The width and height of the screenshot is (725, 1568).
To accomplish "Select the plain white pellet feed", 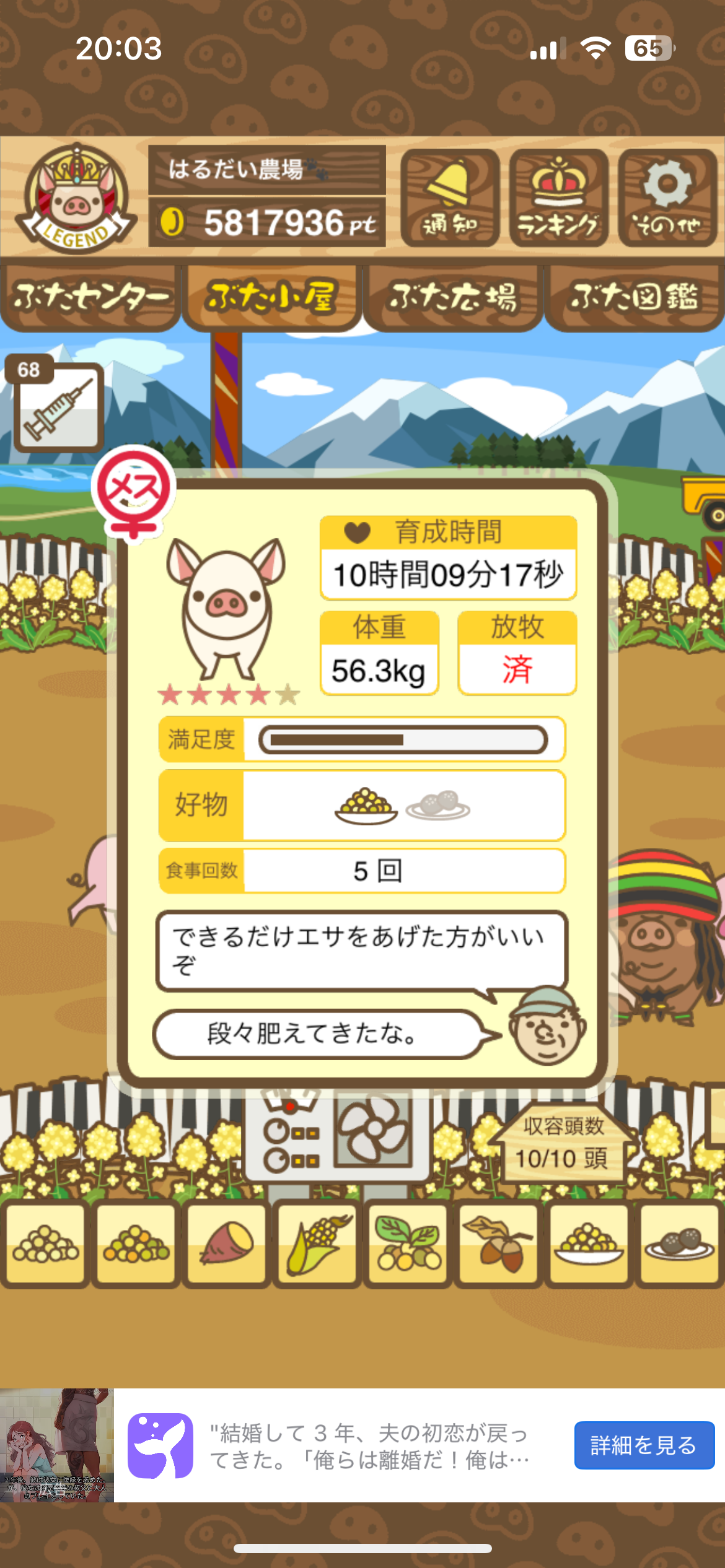I will [46, 1244].
